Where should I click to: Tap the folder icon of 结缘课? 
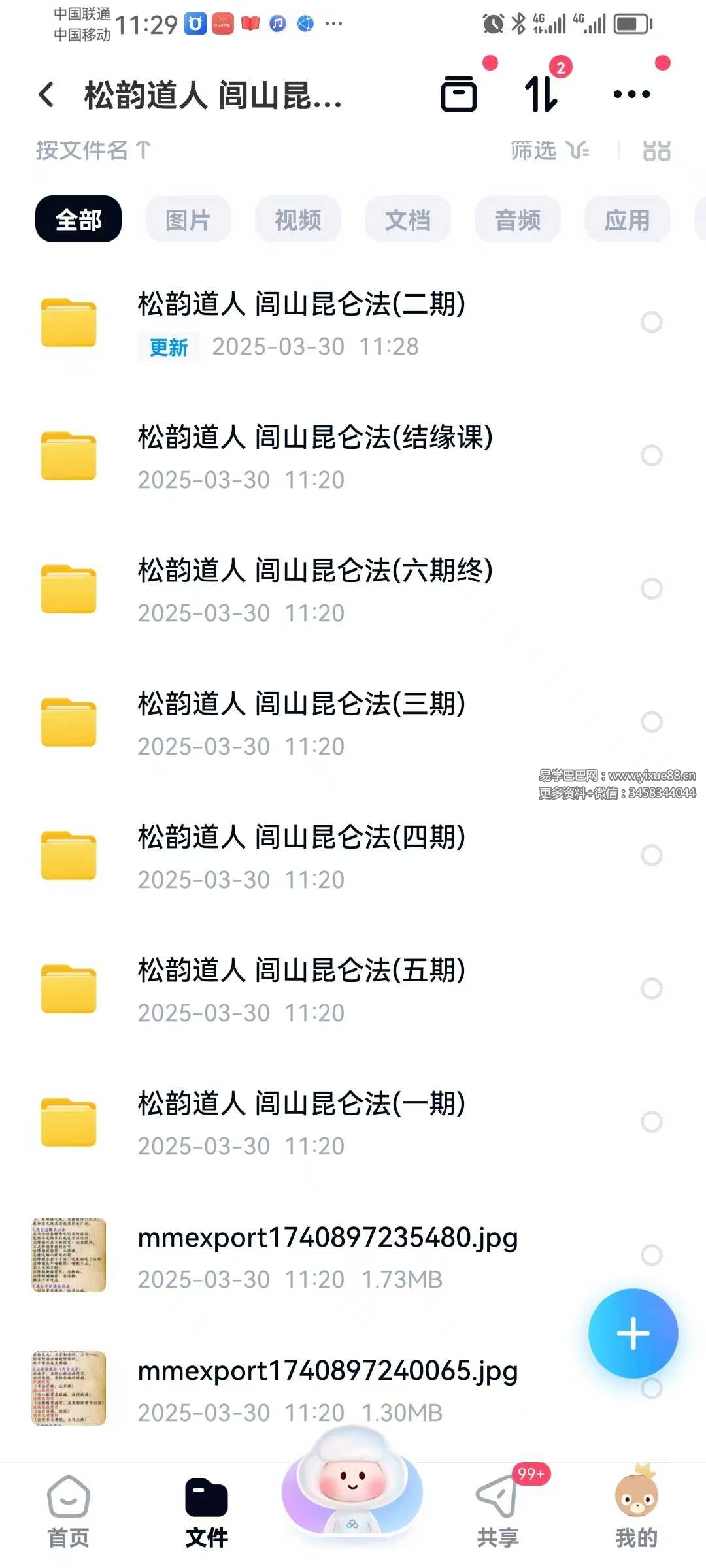tap(69, 455)
